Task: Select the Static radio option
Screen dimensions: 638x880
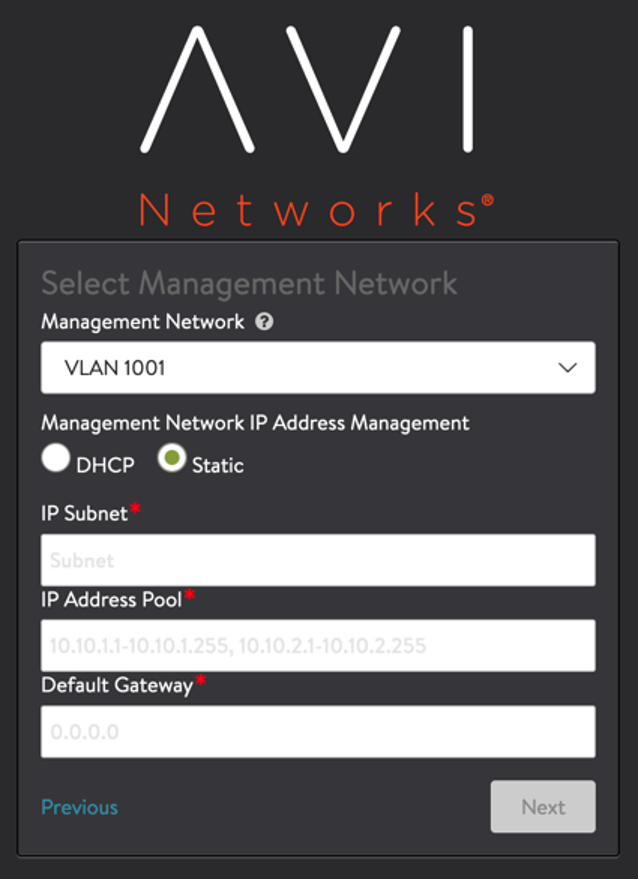Action: click(172, 459)
